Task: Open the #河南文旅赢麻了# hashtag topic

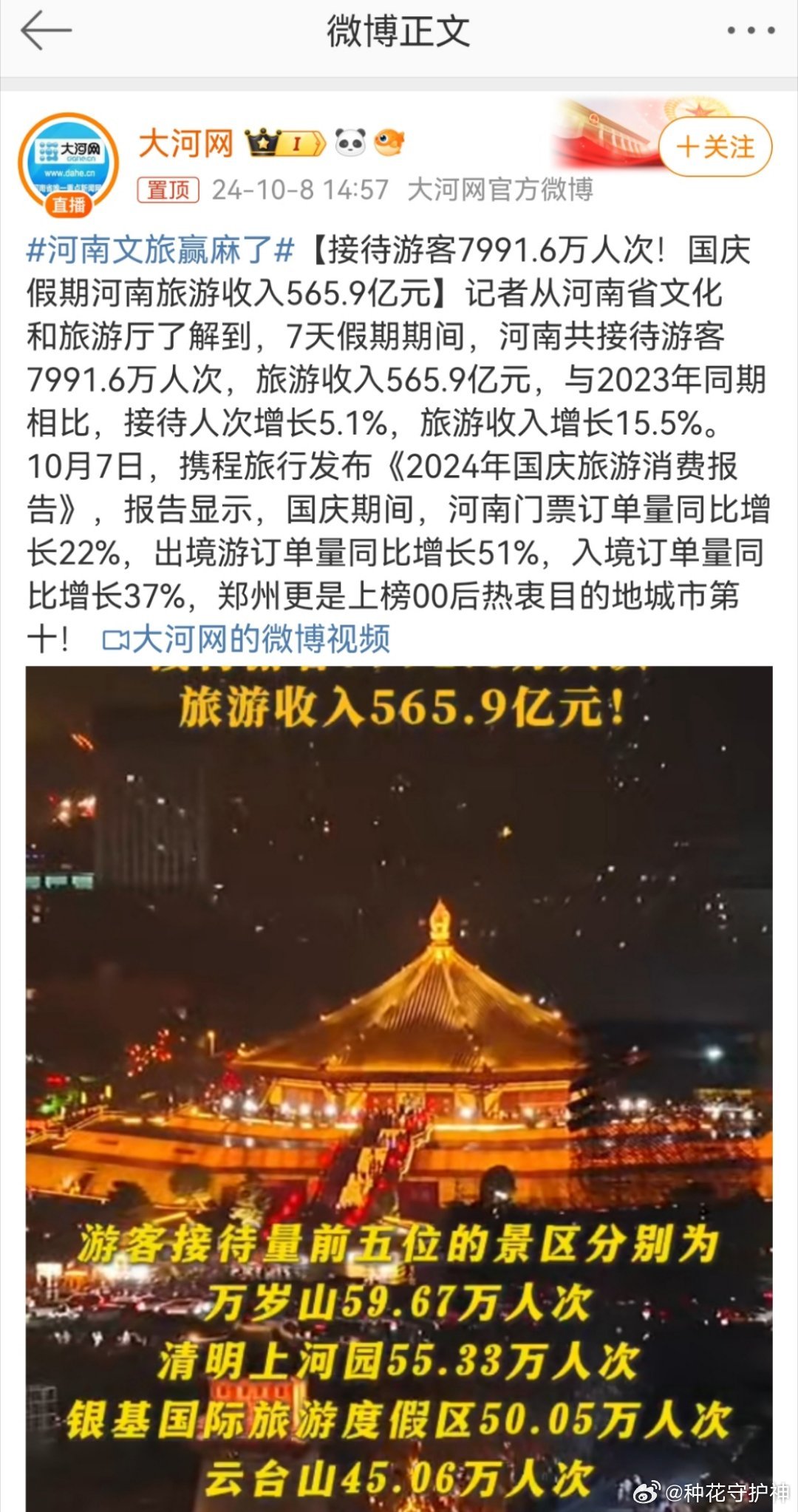Action: pyautogui.click(x=160, y=250)
